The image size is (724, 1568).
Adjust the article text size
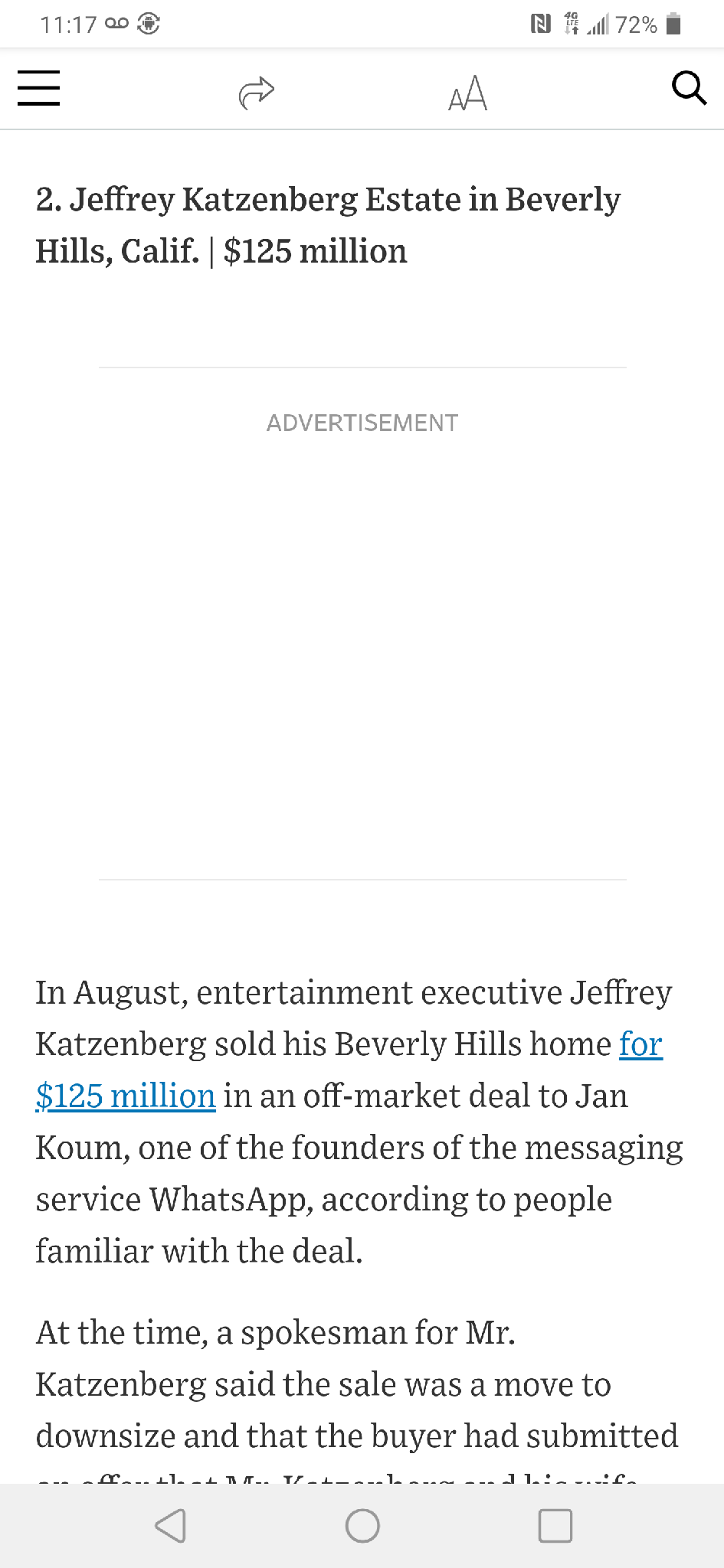point(468,93)
